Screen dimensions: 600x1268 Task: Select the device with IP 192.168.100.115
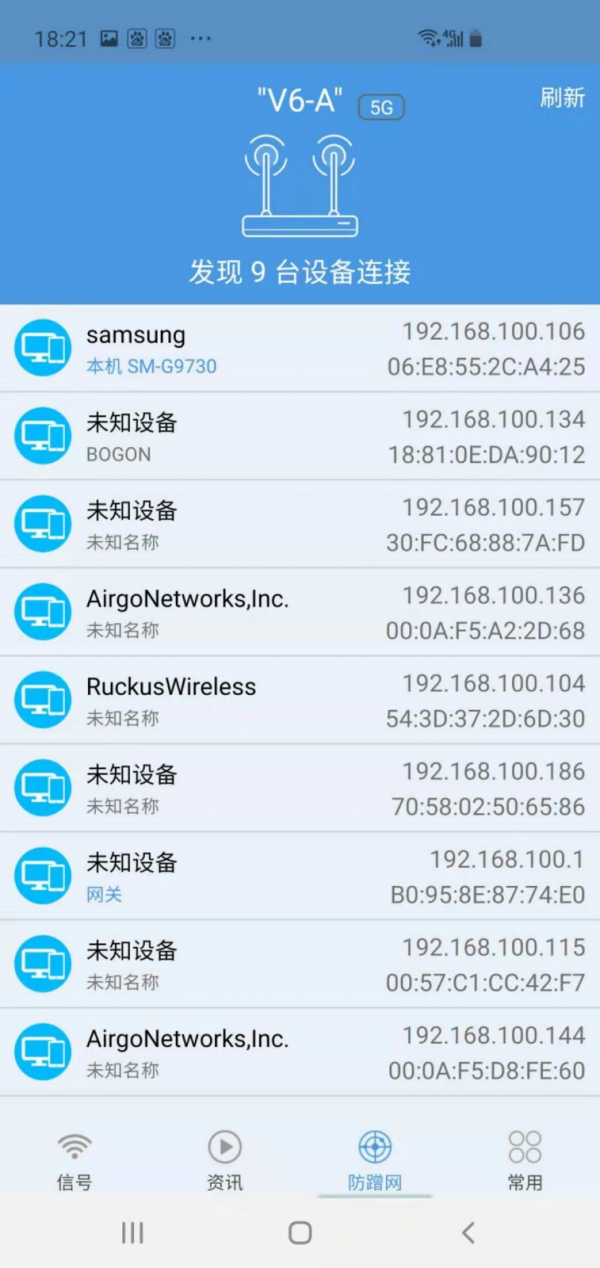pos(300,964)
